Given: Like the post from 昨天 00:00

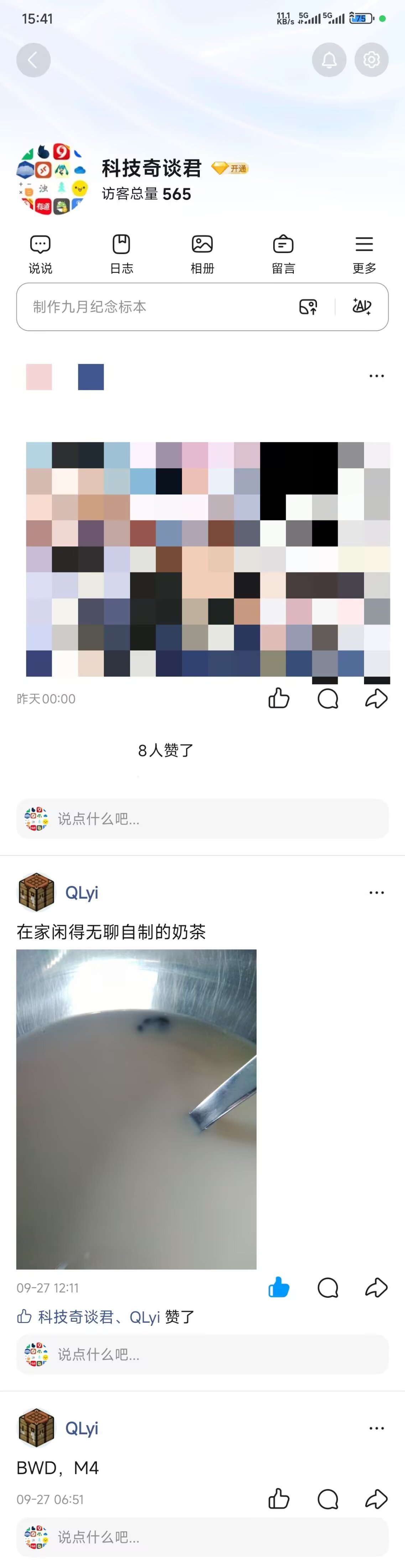Looking at the screenshot, I should (x=279, y=698).
